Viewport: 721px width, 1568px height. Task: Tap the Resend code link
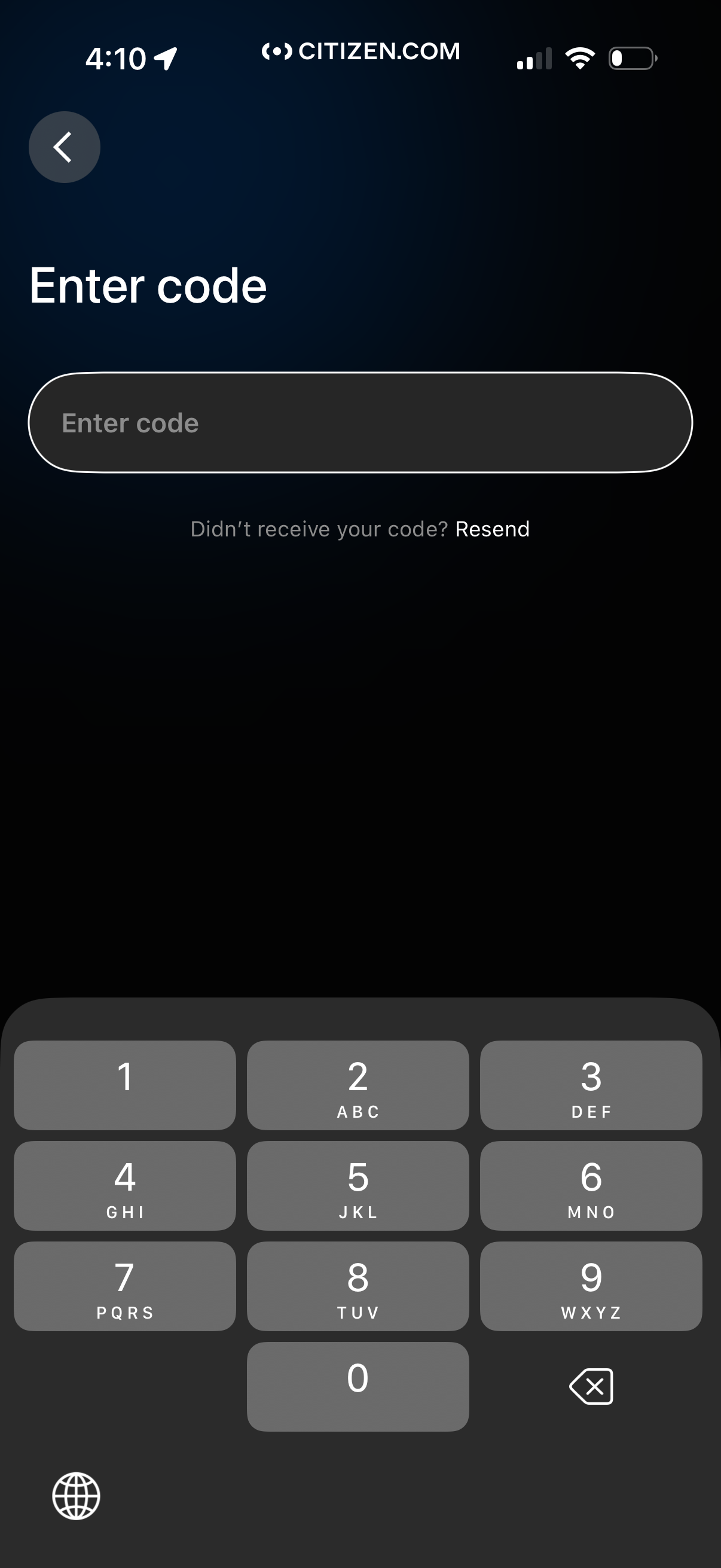click(x=493, y=529)
